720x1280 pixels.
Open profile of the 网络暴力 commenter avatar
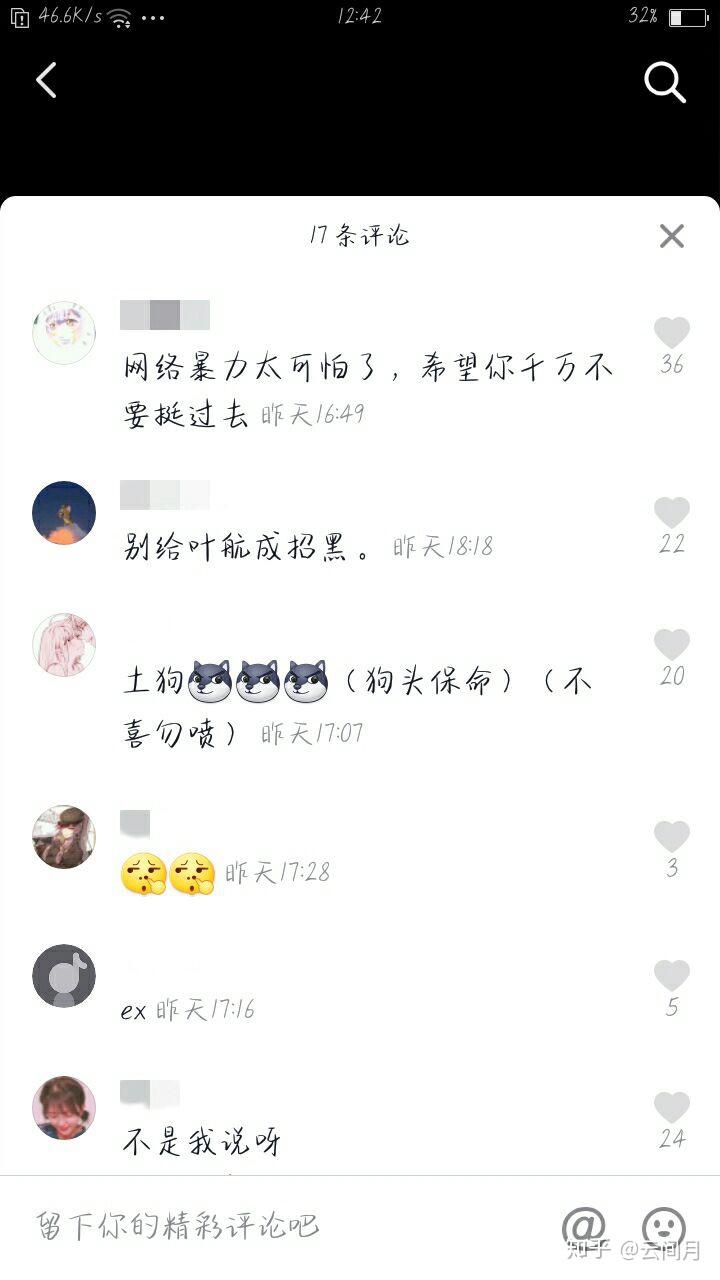coord(64,333)
